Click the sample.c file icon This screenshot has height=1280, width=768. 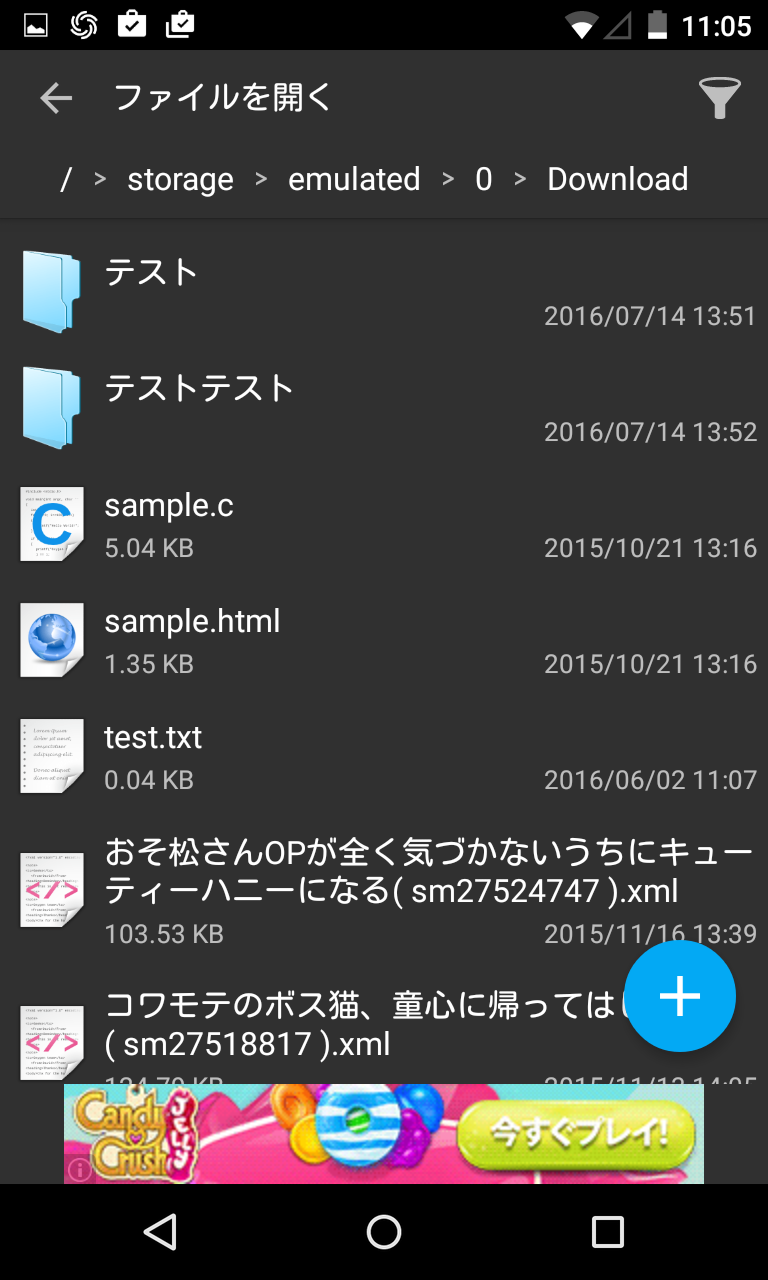coord(51,524)
